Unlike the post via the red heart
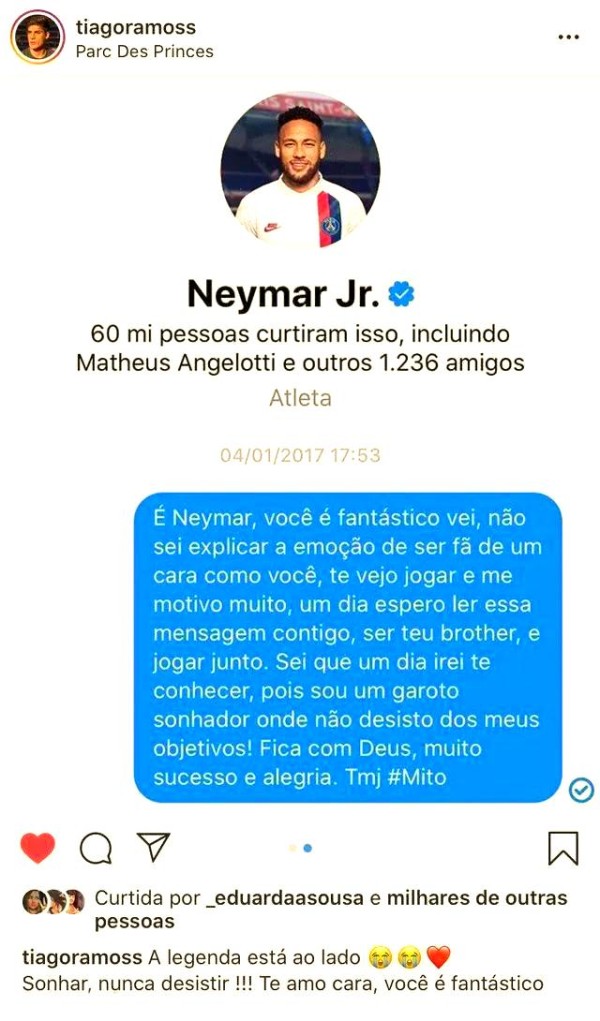The width and height of the screenshot is (600, 1021). (38, 848)
